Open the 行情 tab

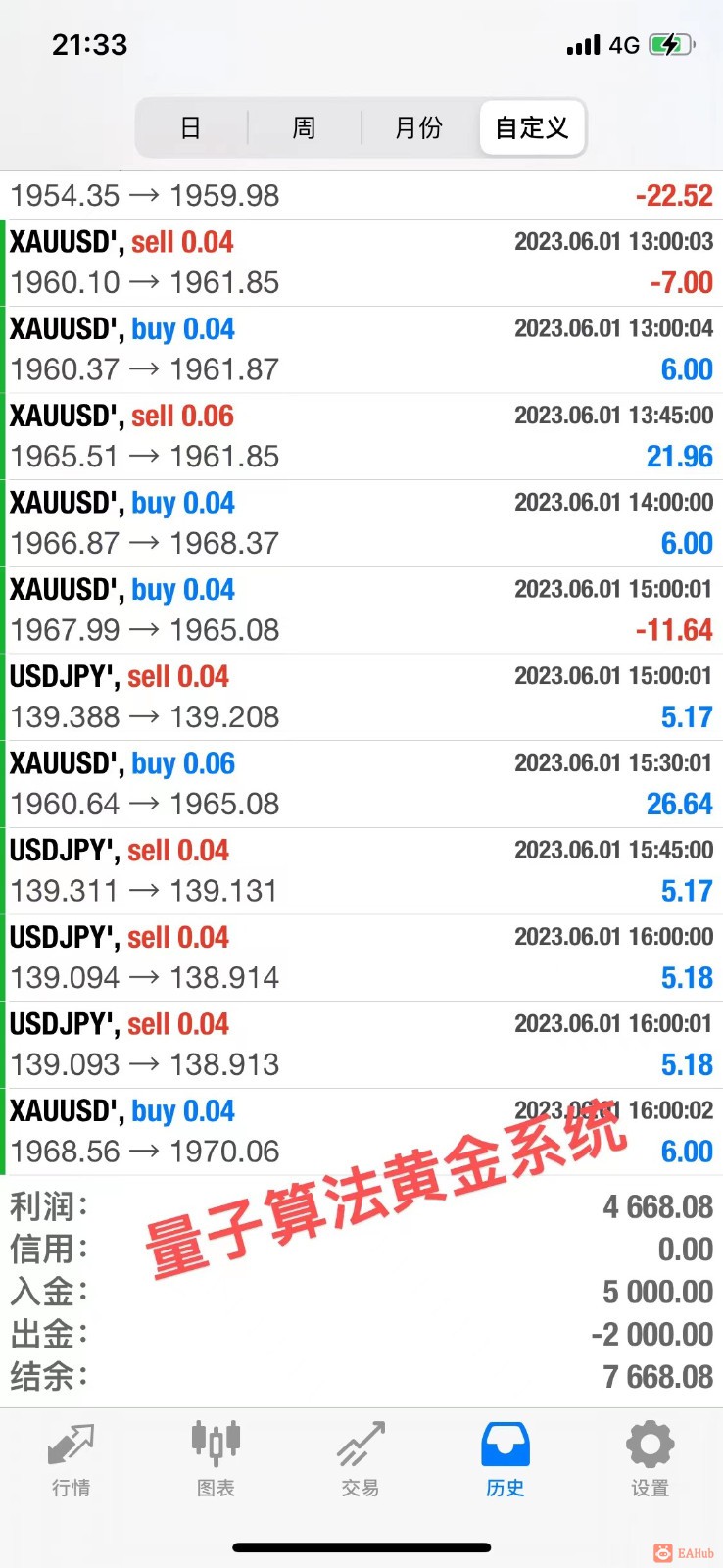[71, 1460]
